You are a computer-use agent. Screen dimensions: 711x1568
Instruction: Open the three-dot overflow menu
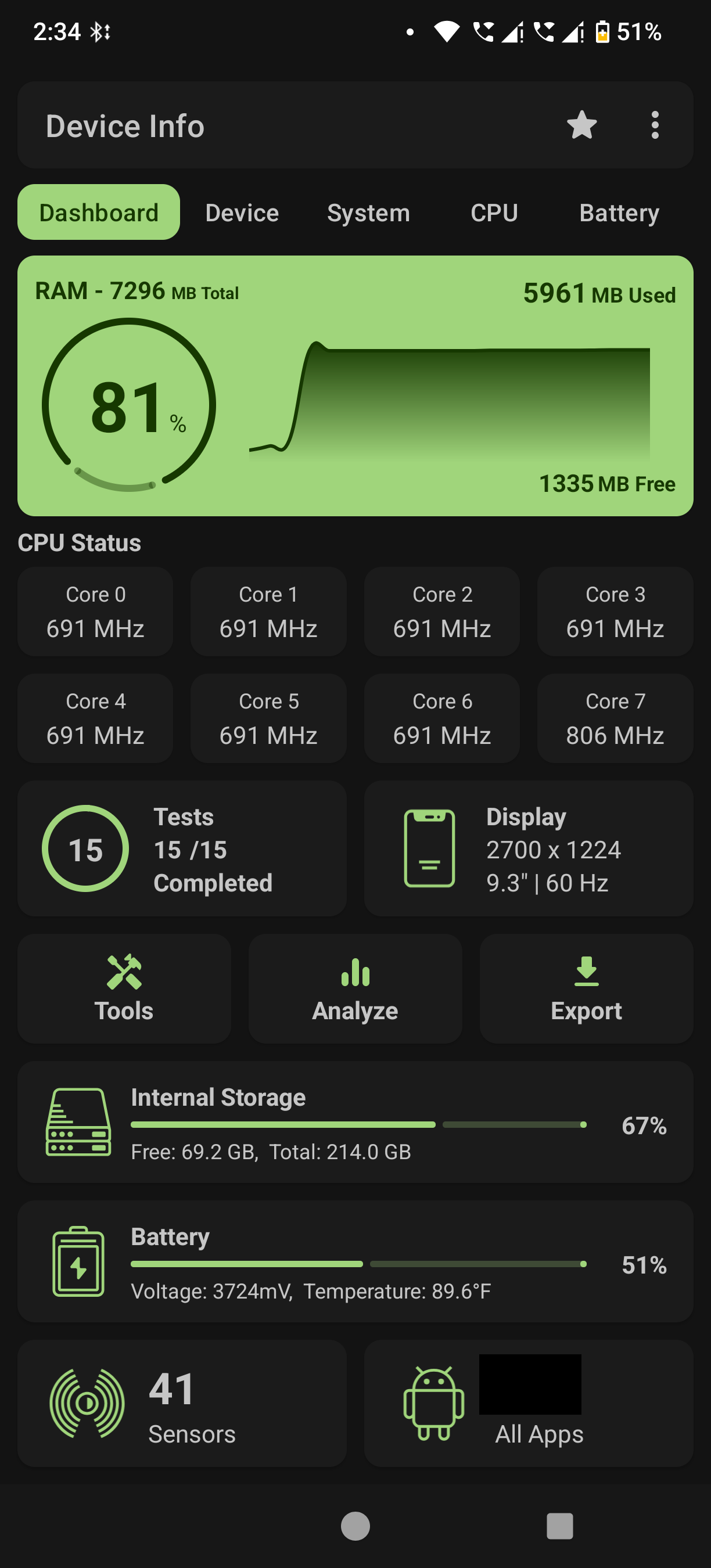click(655, 125)
